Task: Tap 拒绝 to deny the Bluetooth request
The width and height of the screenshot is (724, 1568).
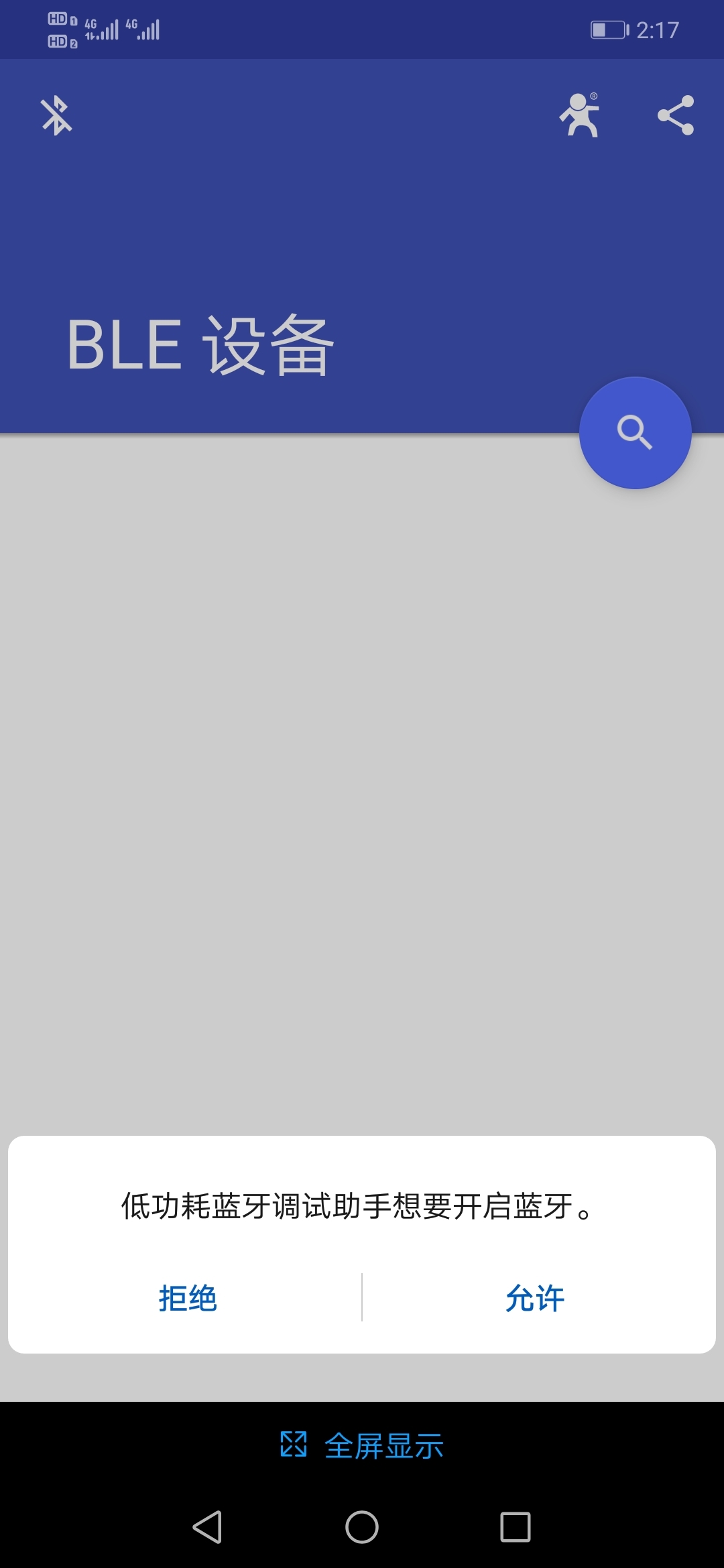Action: coord(188,1298)
